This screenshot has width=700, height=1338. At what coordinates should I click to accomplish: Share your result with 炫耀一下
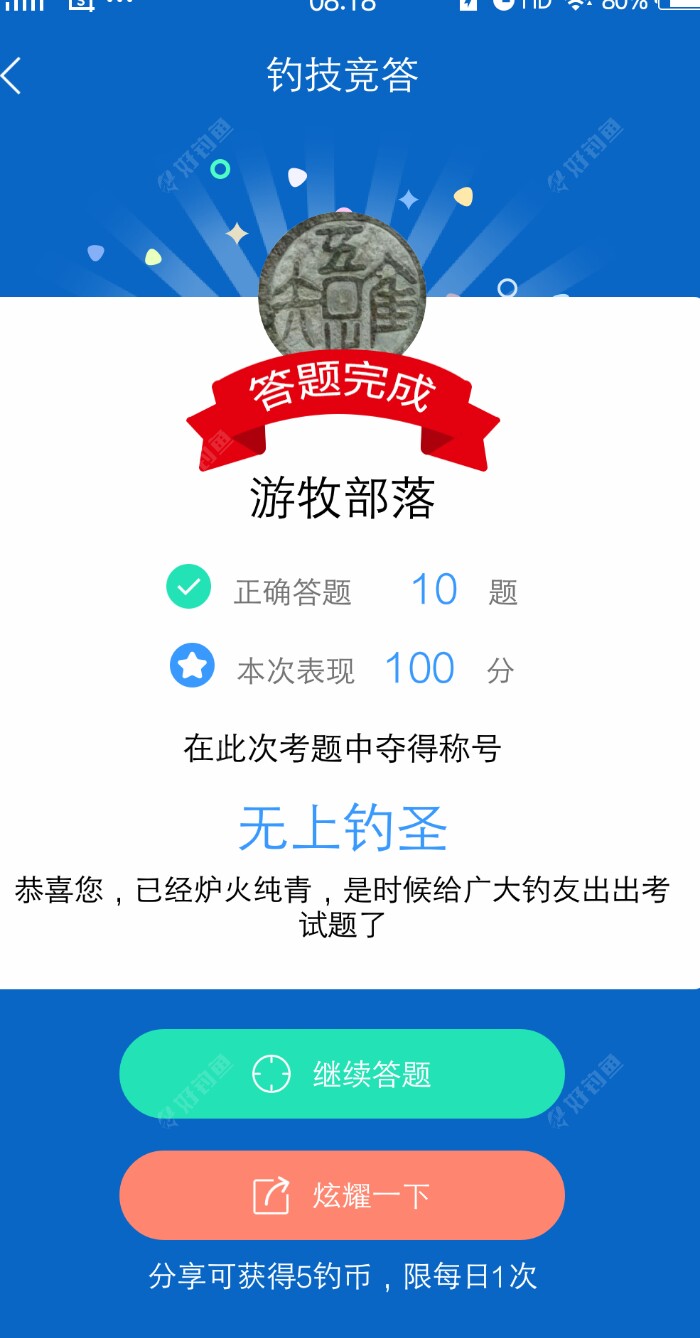342,1195
